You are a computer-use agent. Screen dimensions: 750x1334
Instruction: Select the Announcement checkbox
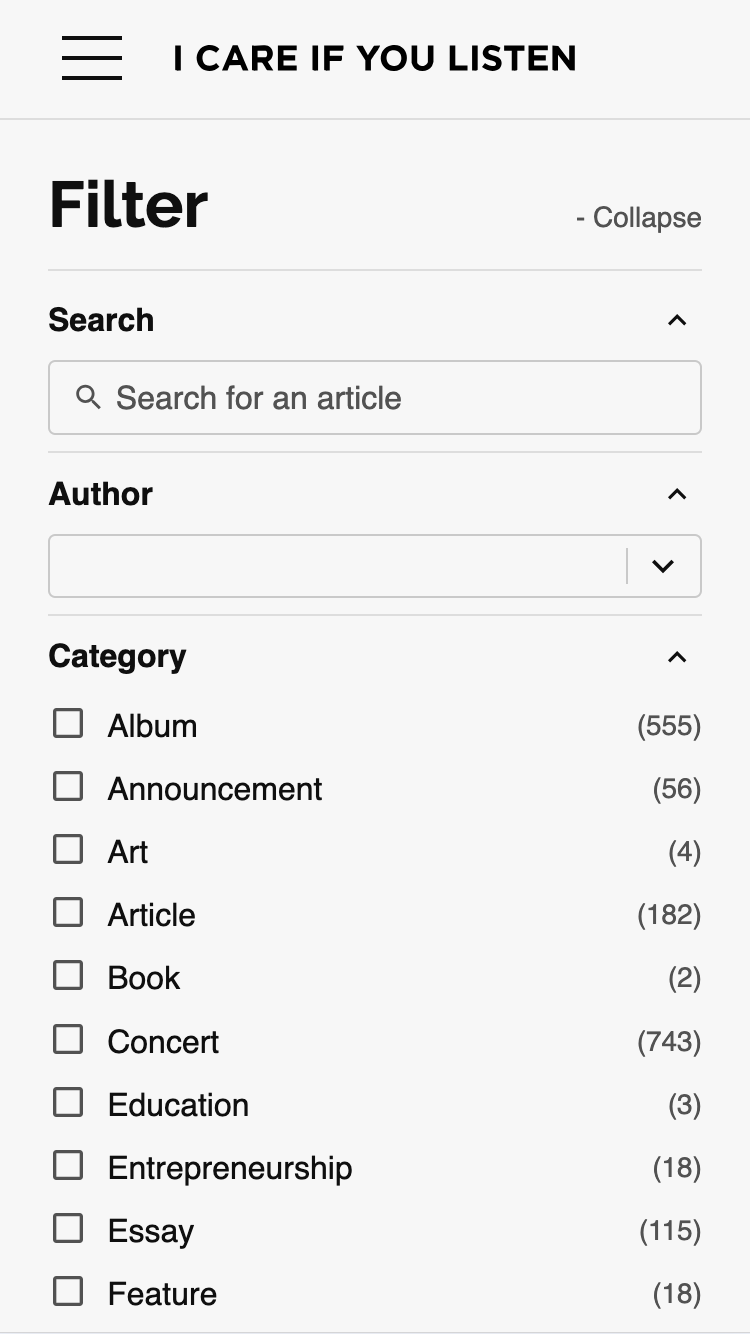[x=68, y=787]
